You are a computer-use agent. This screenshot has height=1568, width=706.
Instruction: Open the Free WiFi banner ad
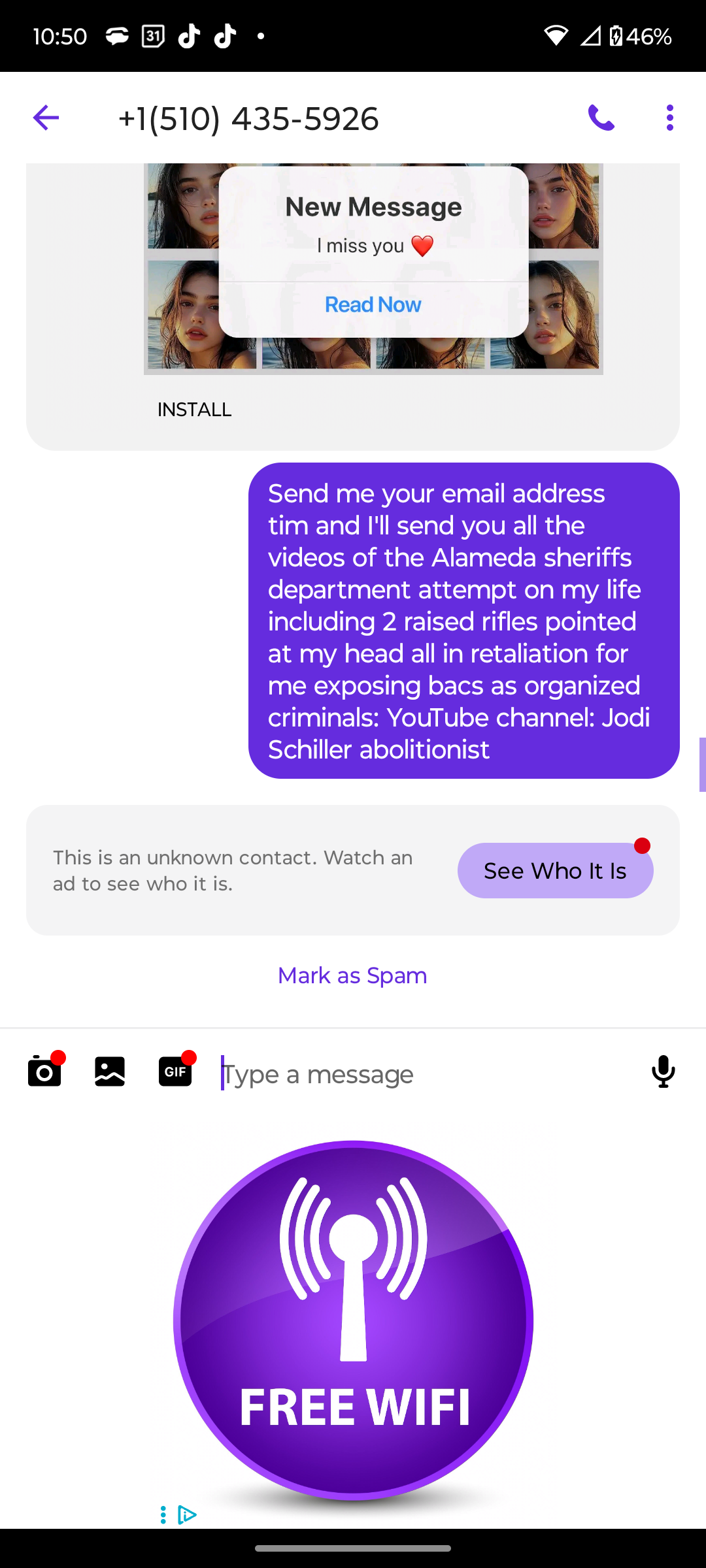click(353, 1320)
